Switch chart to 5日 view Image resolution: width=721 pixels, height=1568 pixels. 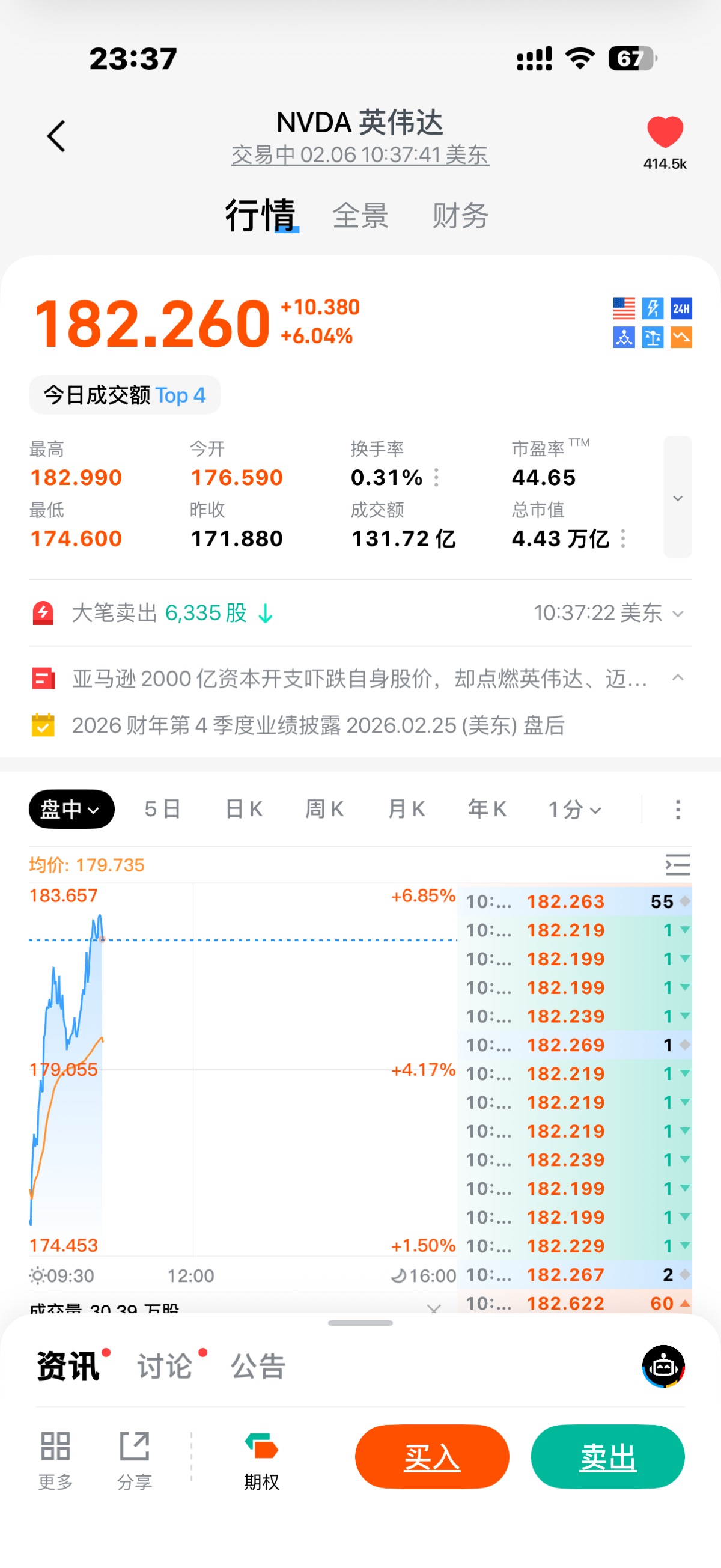point(162,809)
